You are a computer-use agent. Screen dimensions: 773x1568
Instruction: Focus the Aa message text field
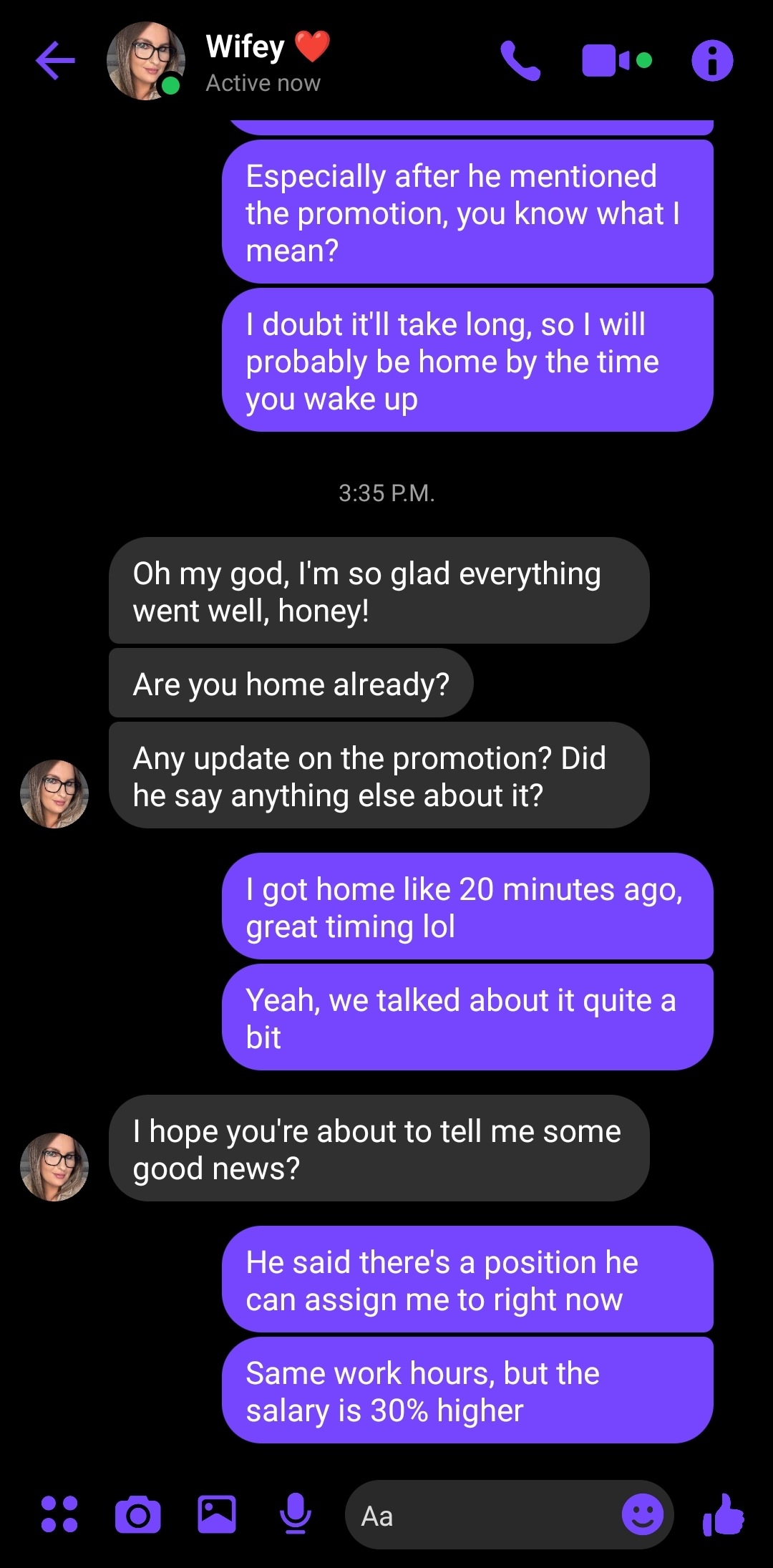click(487, 1515)
